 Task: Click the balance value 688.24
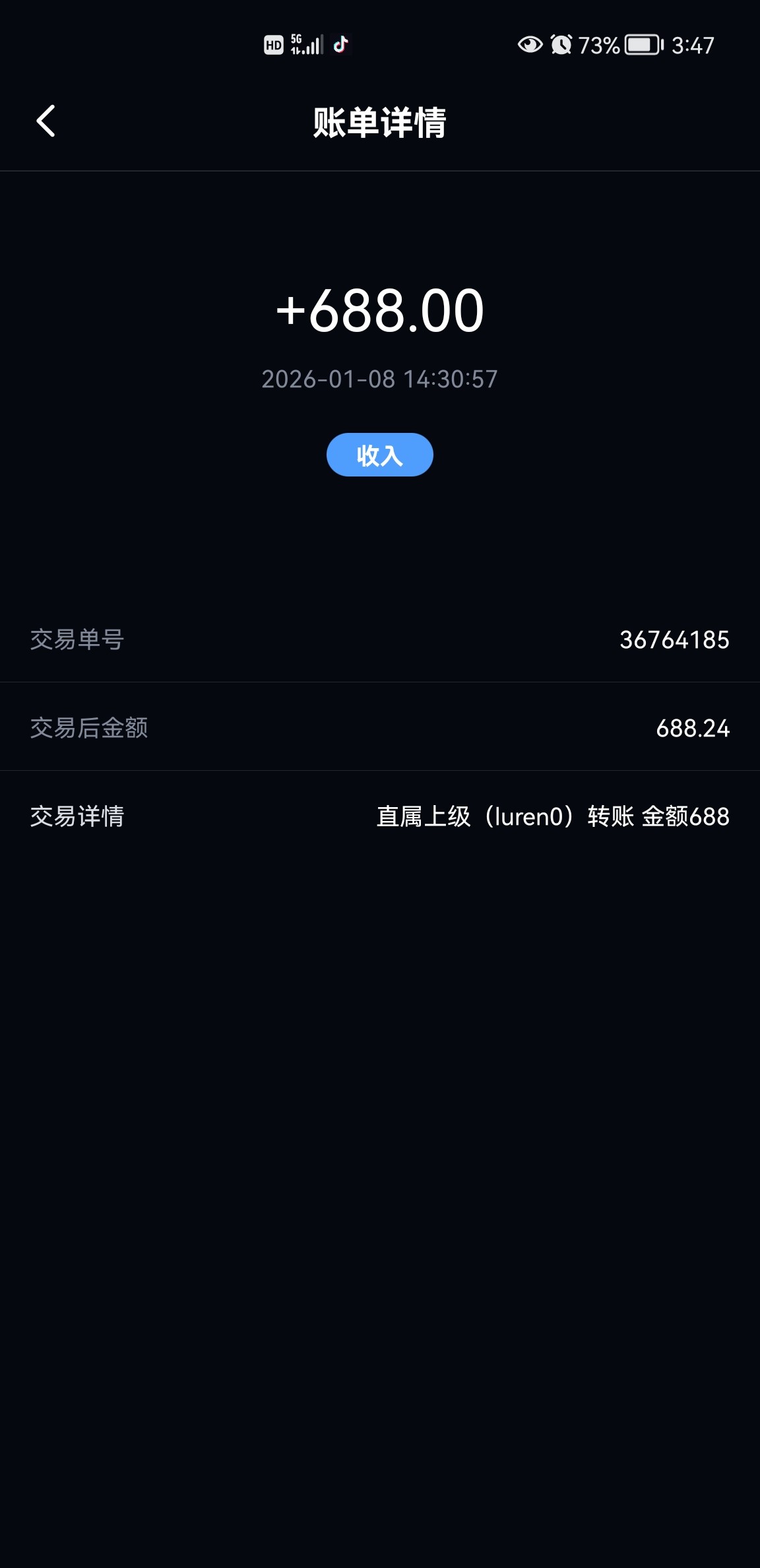694,729
